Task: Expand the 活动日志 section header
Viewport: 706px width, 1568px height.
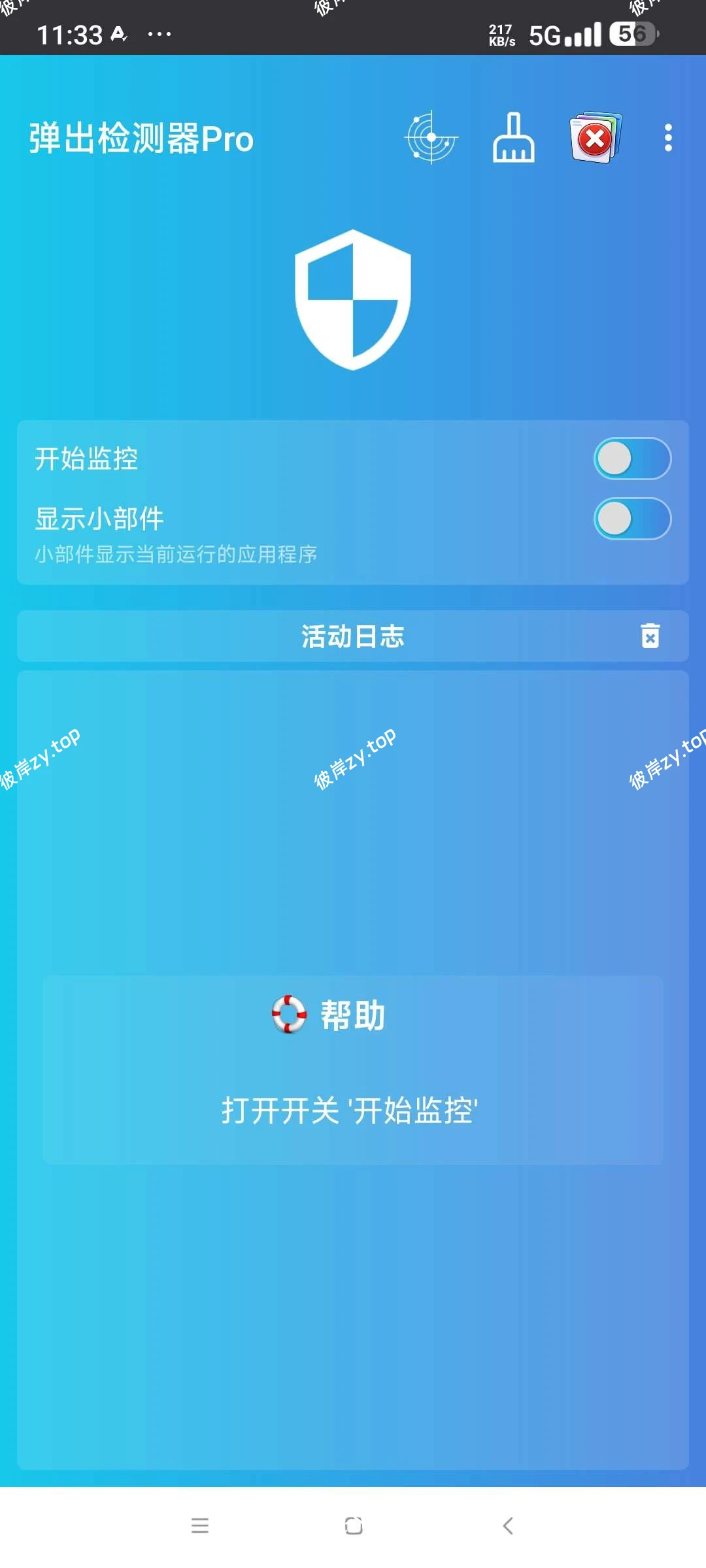Action: point(353,636)
